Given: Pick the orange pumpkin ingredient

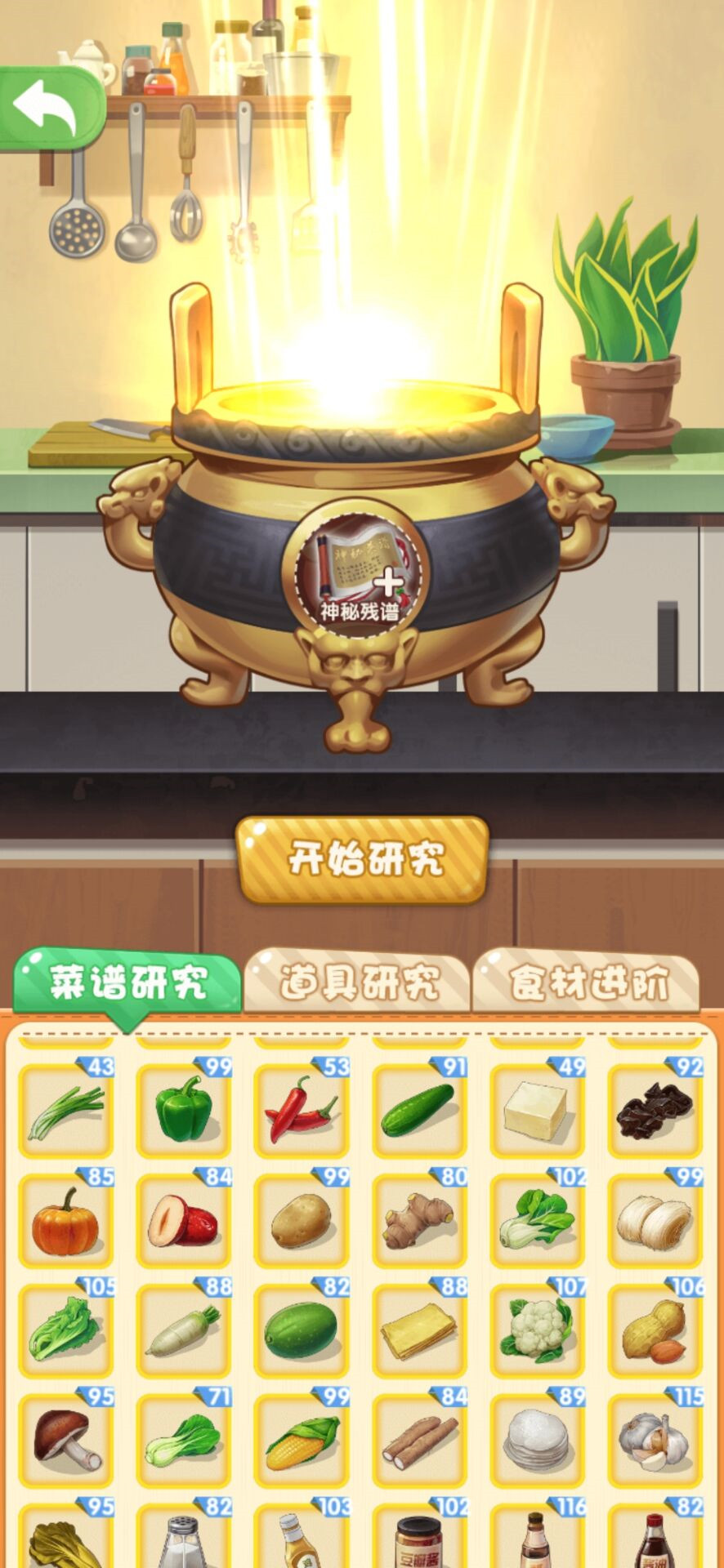Looking at the screenshot, I should coord(65,1220).
